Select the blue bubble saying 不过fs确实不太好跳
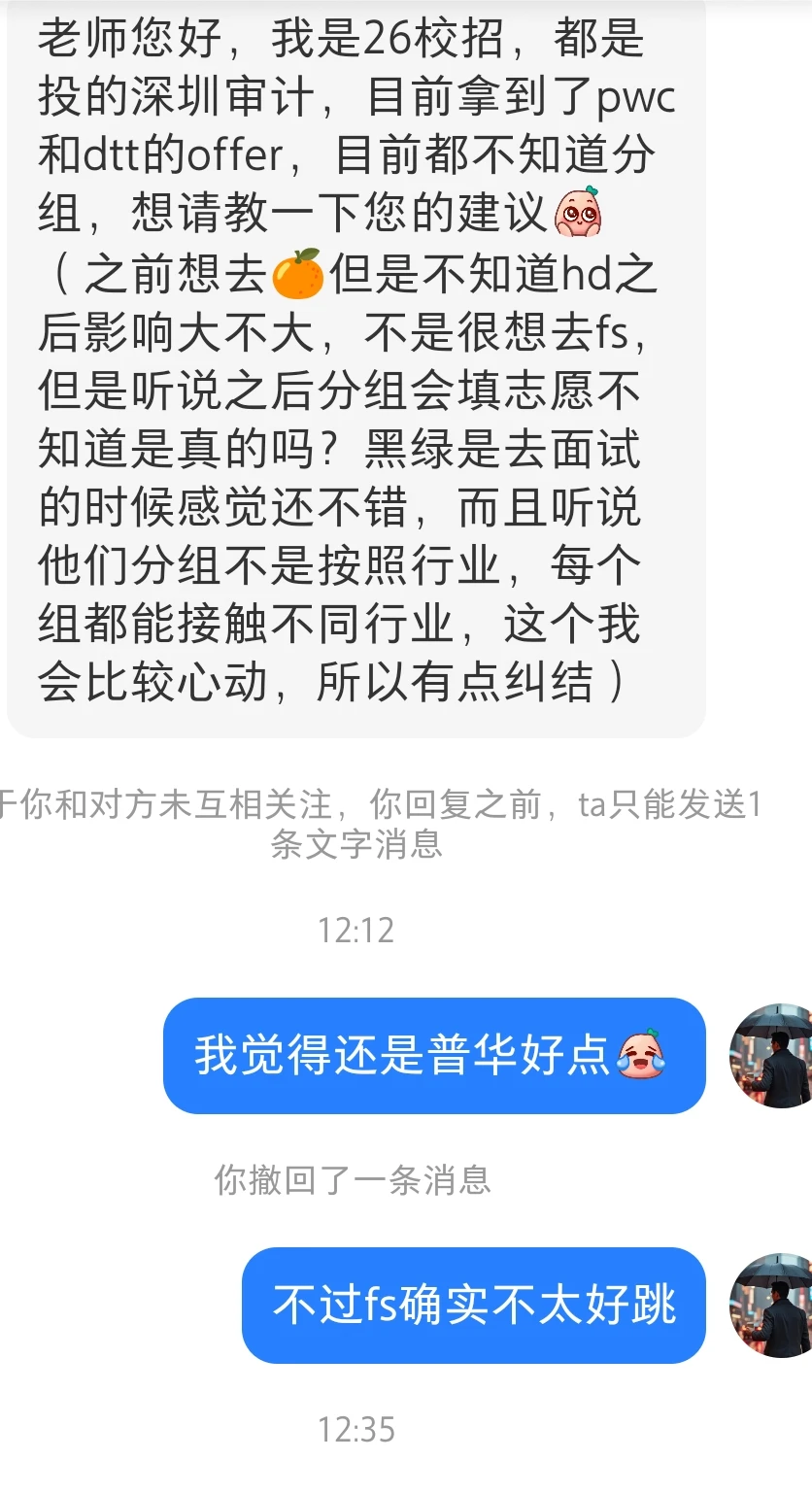Viewport: 812px width, 1494px height. [471, 1307]
